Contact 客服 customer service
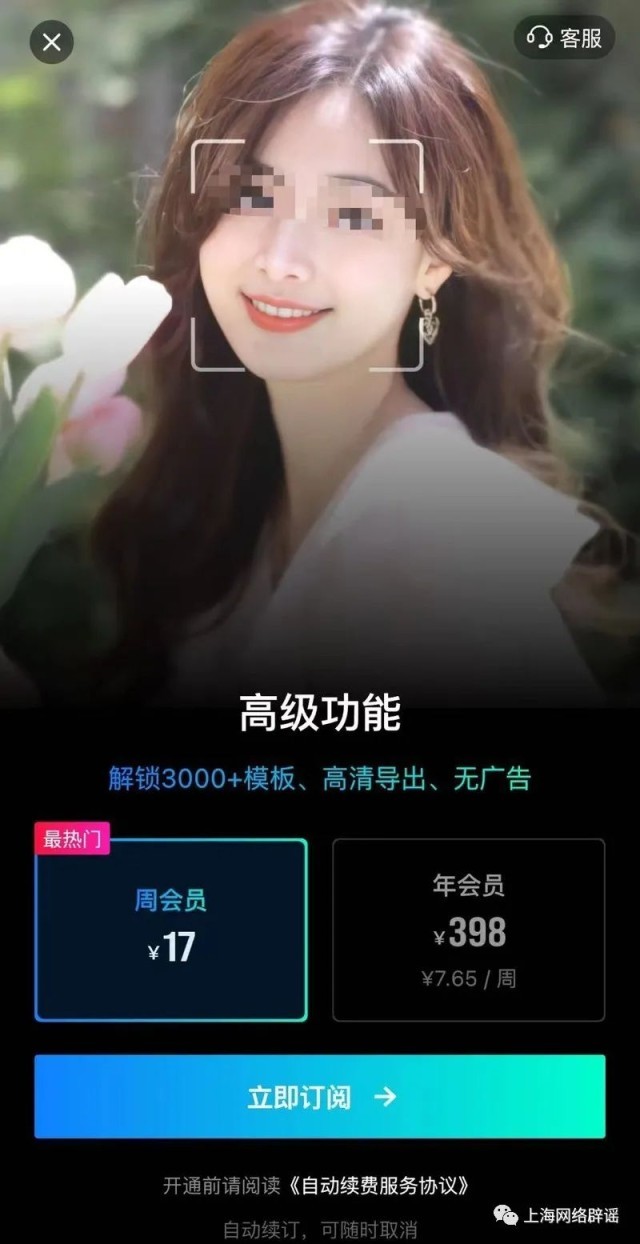Image resolution: width=640 pixels, height=1244 pixels. (564, 39)
